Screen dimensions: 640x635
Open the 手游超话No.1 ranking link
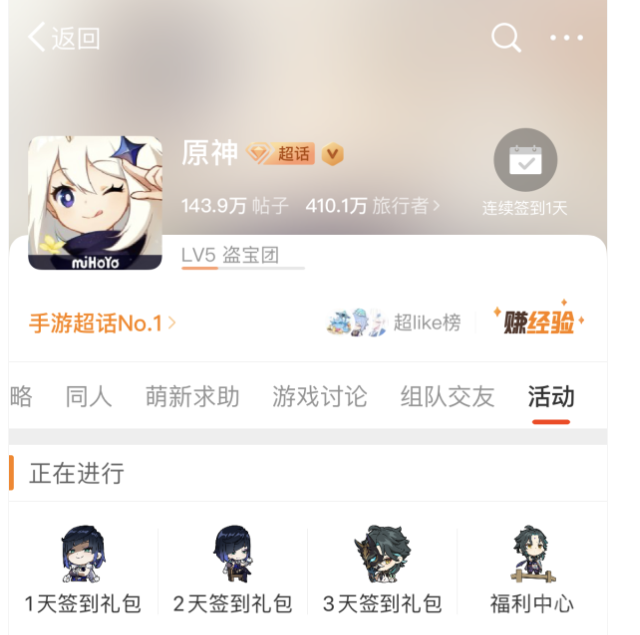[x=102, y=323]
